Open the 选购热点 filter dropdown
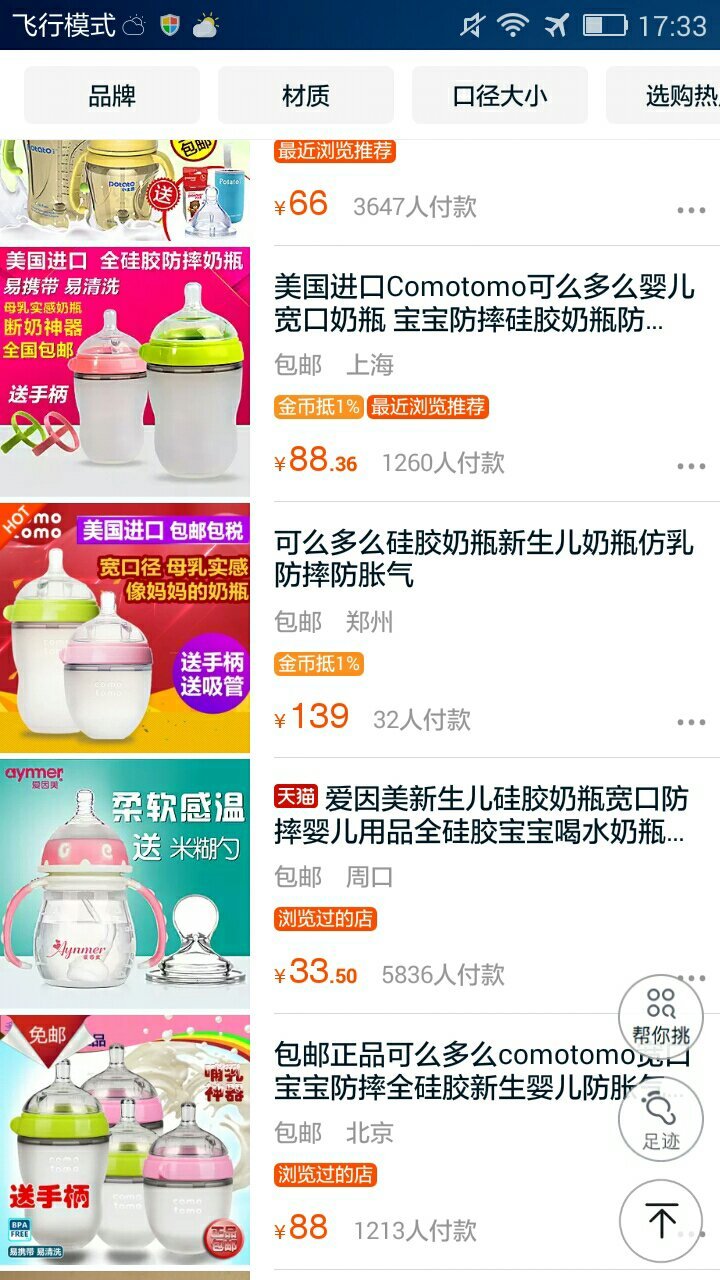 pos(668,96)
